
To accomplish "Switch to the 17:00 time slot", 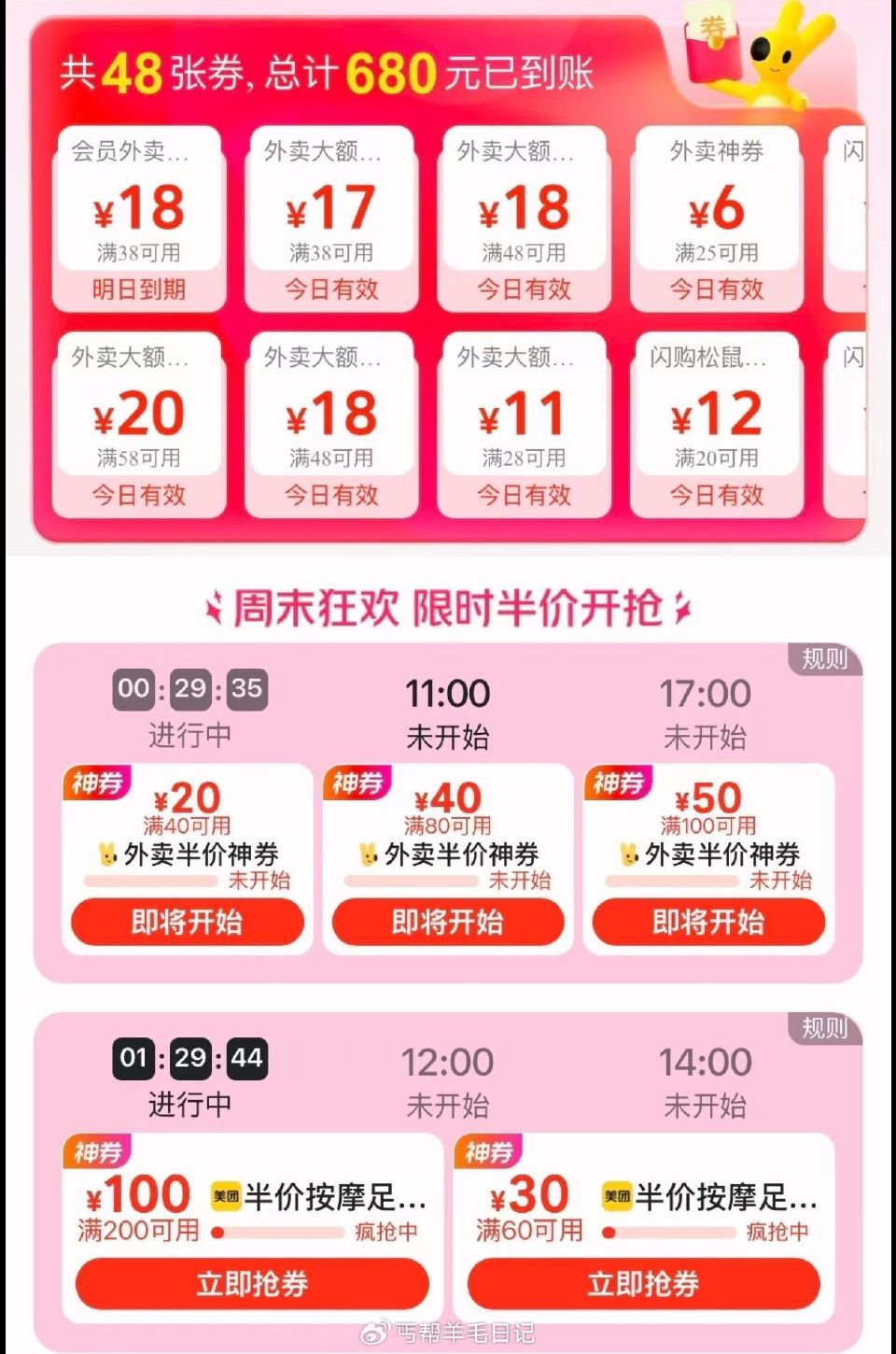I will click(x=705, y=712).
